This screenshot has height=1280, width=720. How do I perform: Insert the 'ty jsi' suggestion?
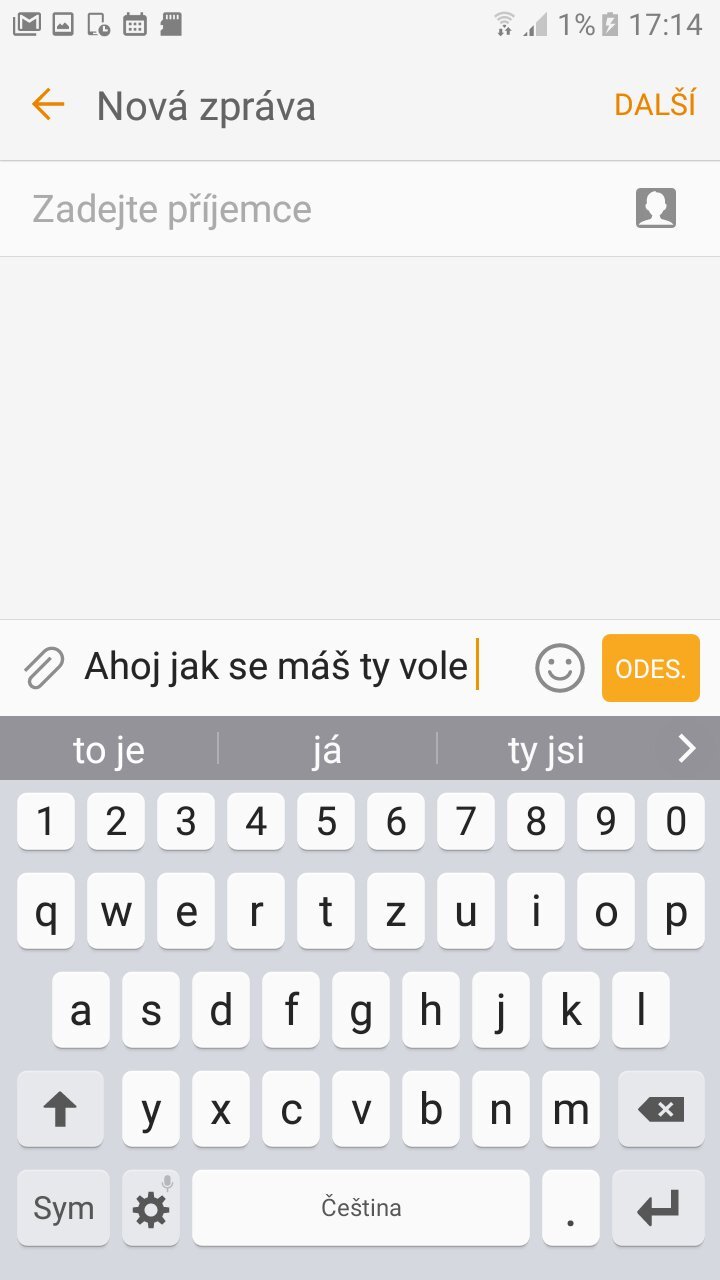546,749
